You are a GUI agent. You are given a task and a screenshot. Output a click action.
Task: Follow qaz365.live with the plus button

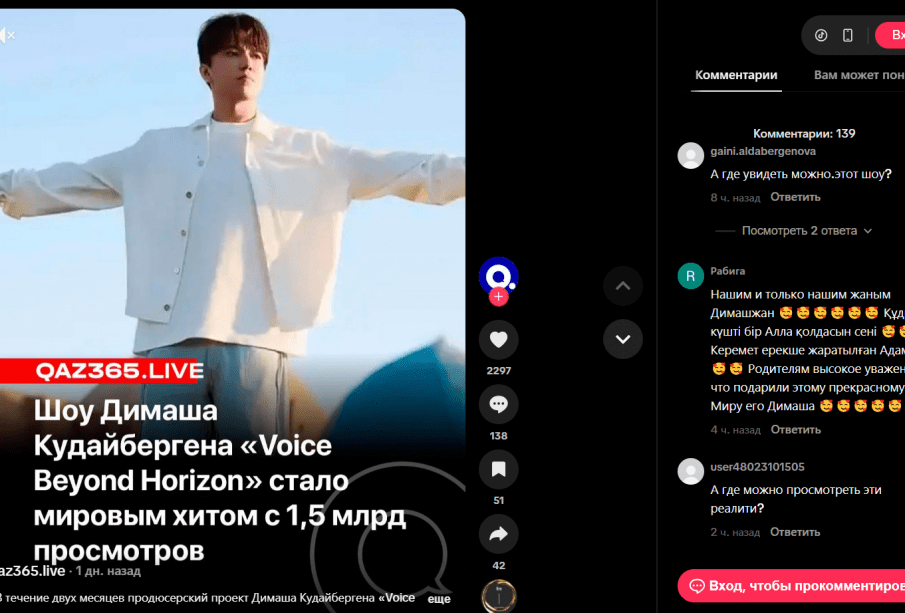(x=498, y=296)
